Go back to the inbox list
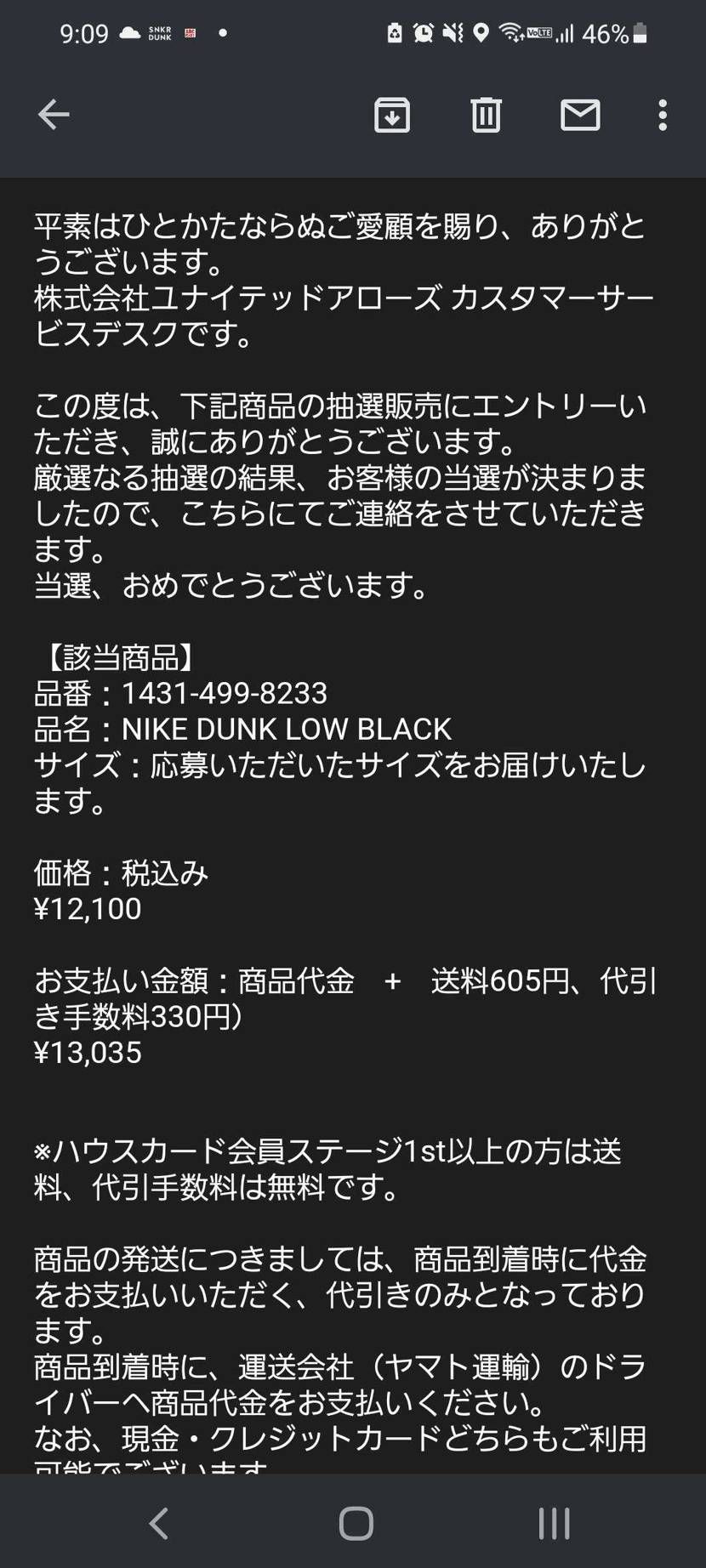 pyautogui.click(x=54, y=115)
